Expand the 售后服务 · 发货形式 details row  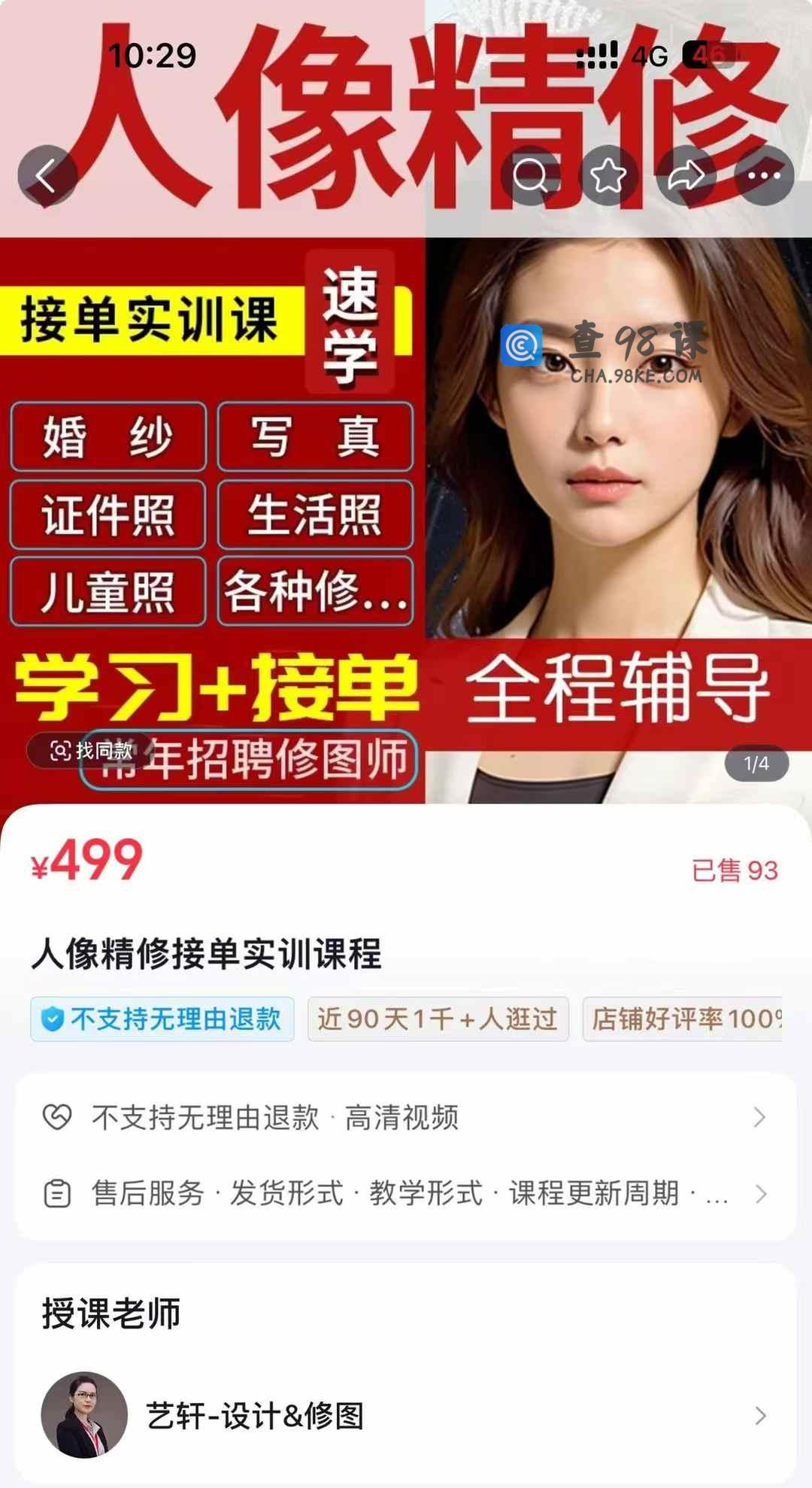(406, 1193)
